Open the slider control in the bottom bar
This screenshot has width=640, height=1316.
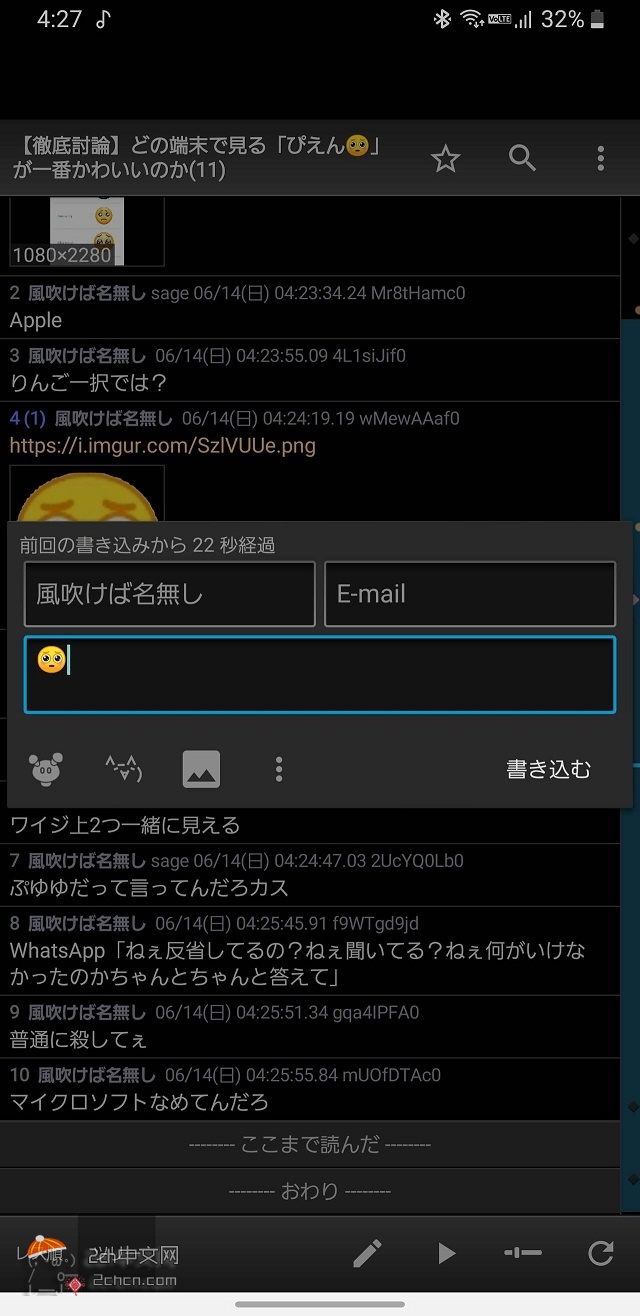click(x=523, y=1253)
